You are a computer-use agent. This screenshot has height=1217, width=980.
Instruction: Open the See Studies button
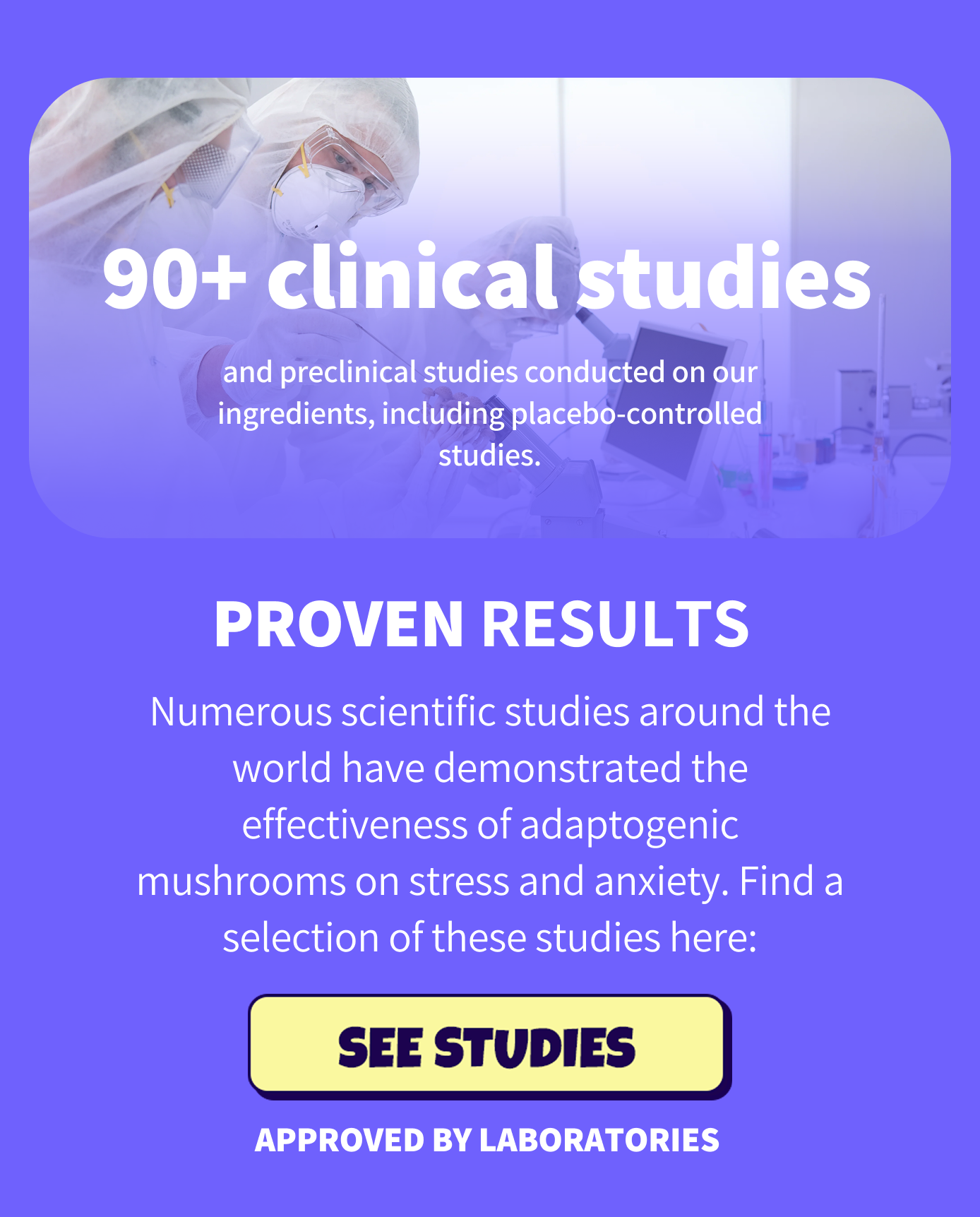point(488,1045)
